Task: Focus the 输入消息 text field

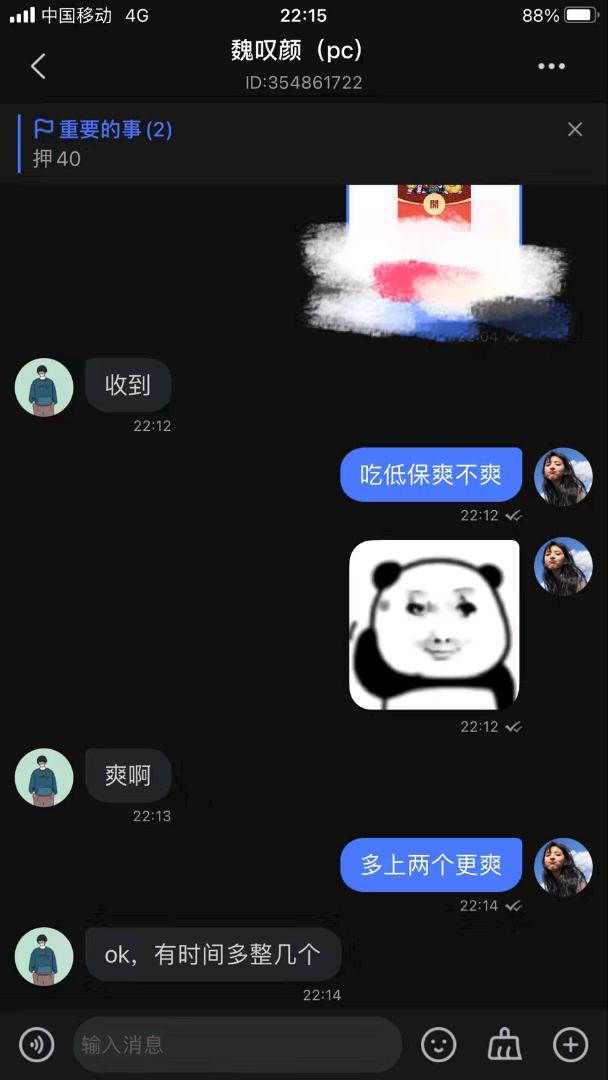Action: tap(237, 1045)
